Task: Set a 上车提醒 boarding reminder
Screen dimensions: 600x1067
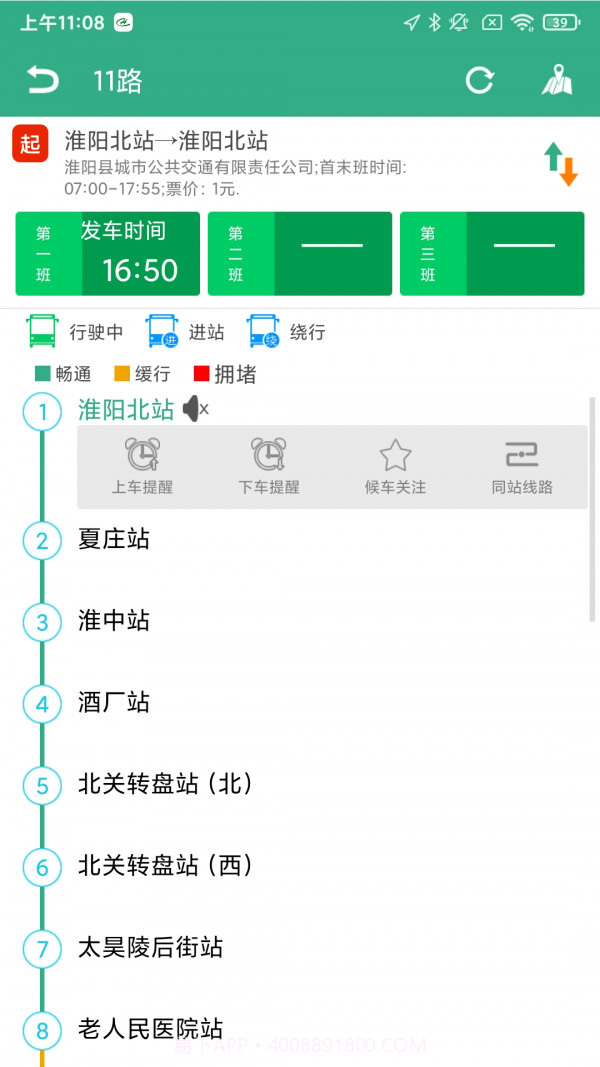Action: coord(142,467)
